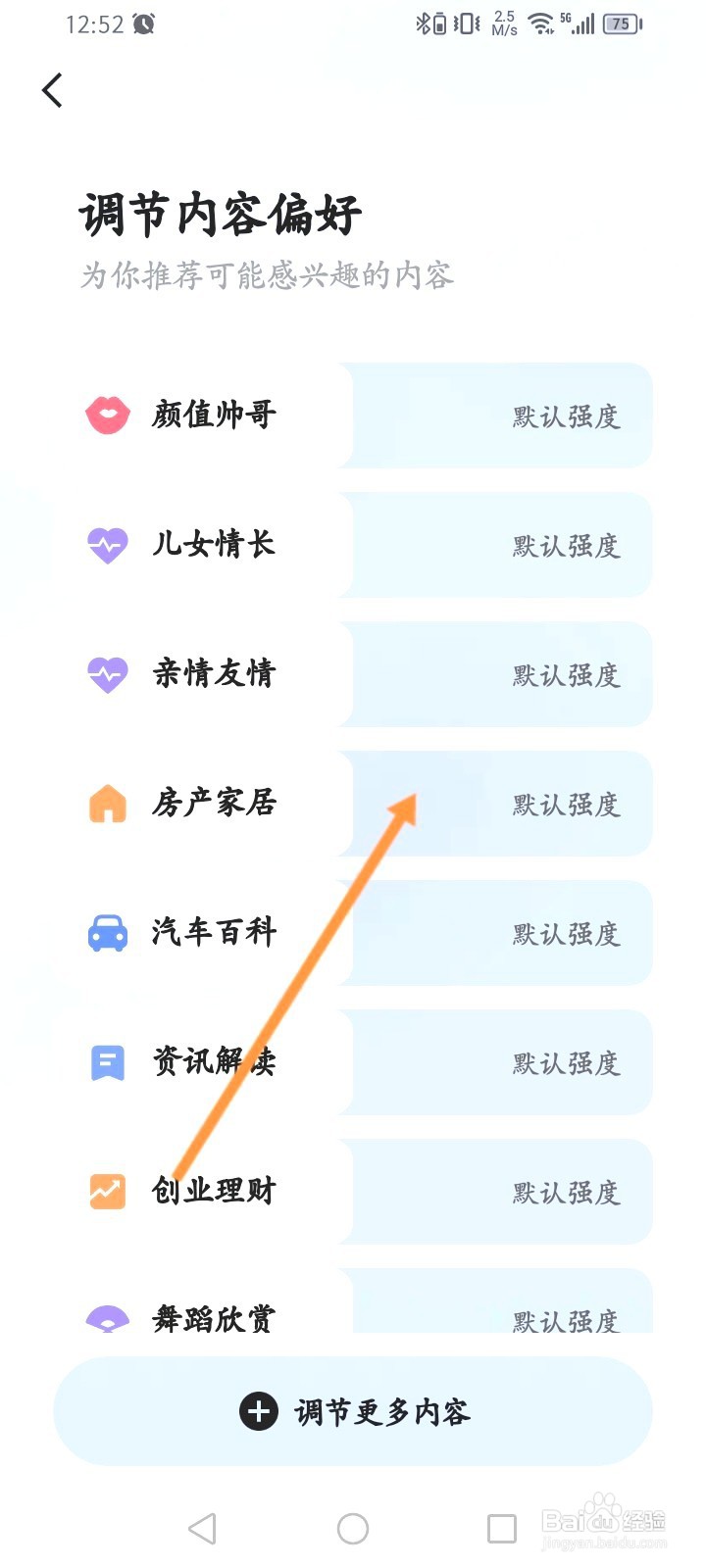Screen dimensions: 706x1568
Task: Click the heartbeat icon next to 亲情友情
Action: coord(108,673)
